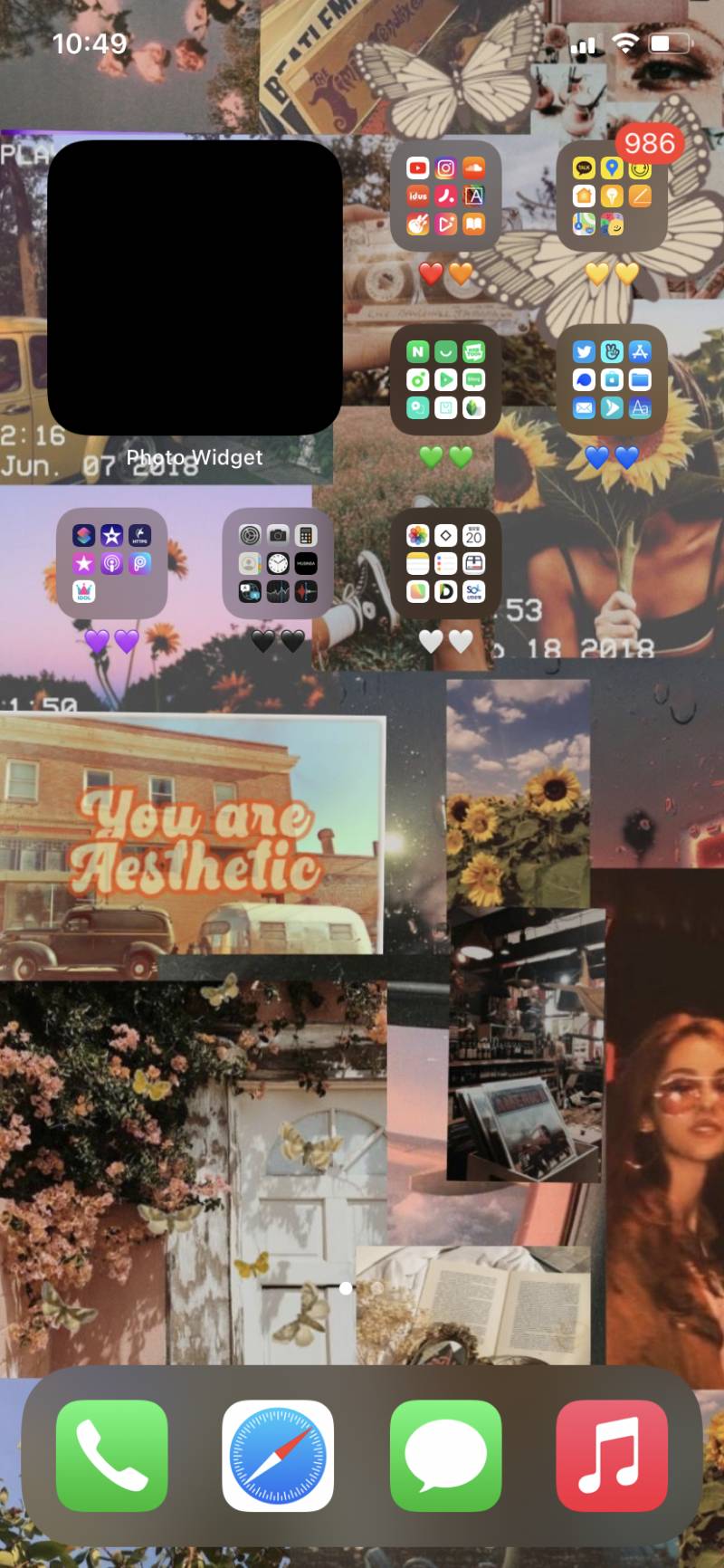Launch the Music app from the dock
Screen dimensions: 724x1568
tap(612, 1456)
